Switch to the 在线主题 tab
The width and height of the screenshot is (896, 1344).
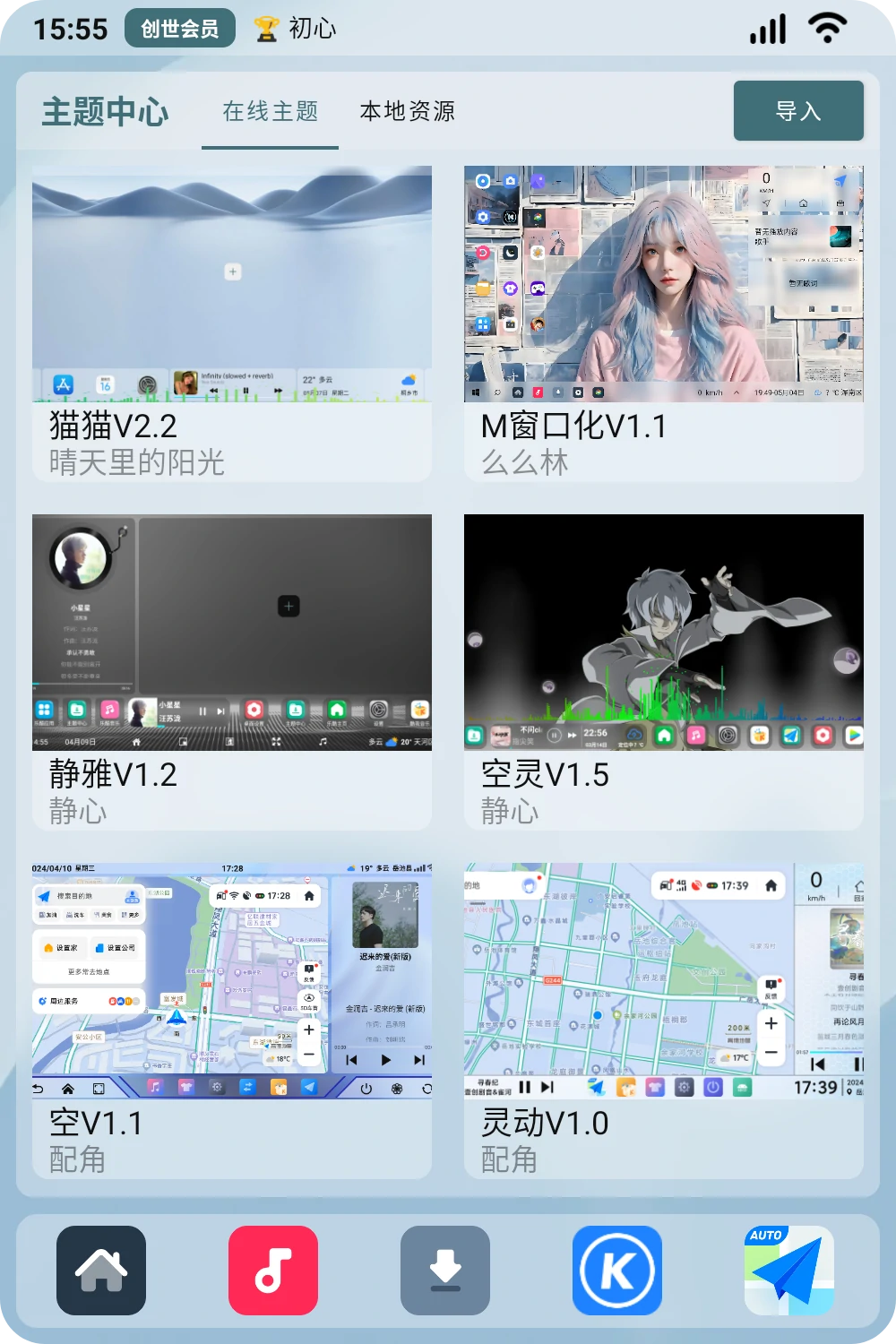pos(270,112)
